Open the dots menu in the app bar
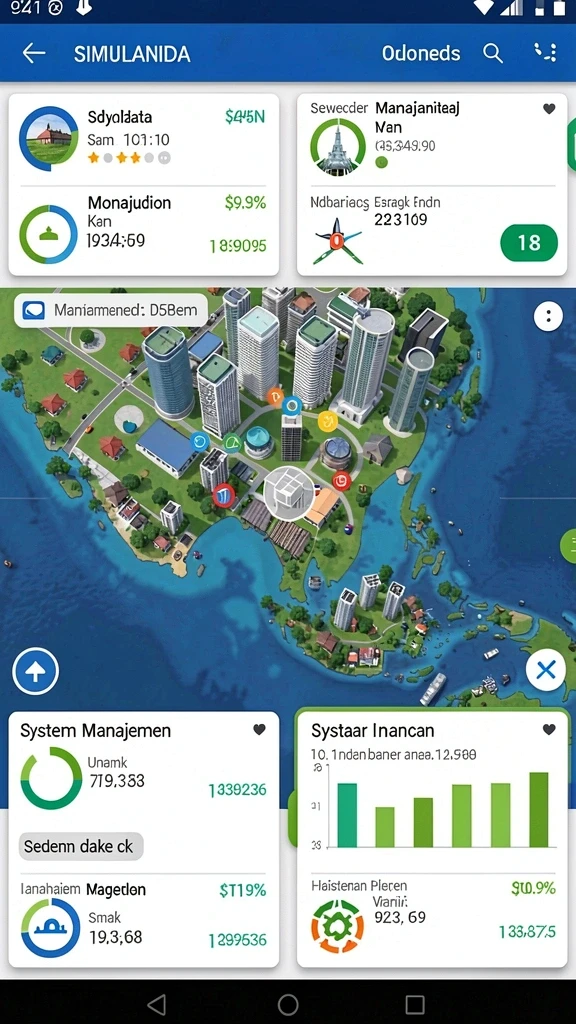The height and width of the screenshot is (1024, 576). [x=545, y=52]
